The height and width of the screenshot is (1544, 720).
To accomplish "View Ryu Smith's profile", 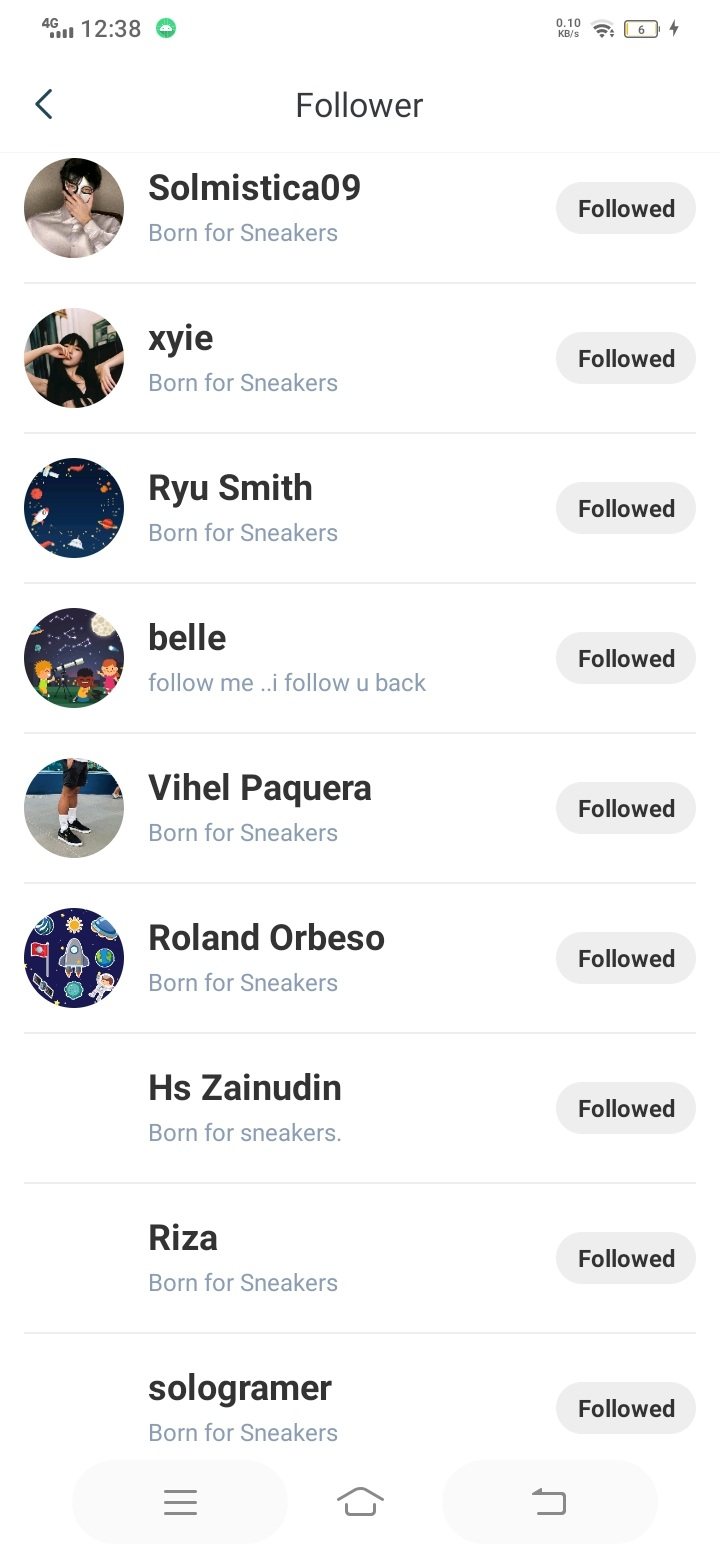I will pyautogui.click(x=230, y=488).
